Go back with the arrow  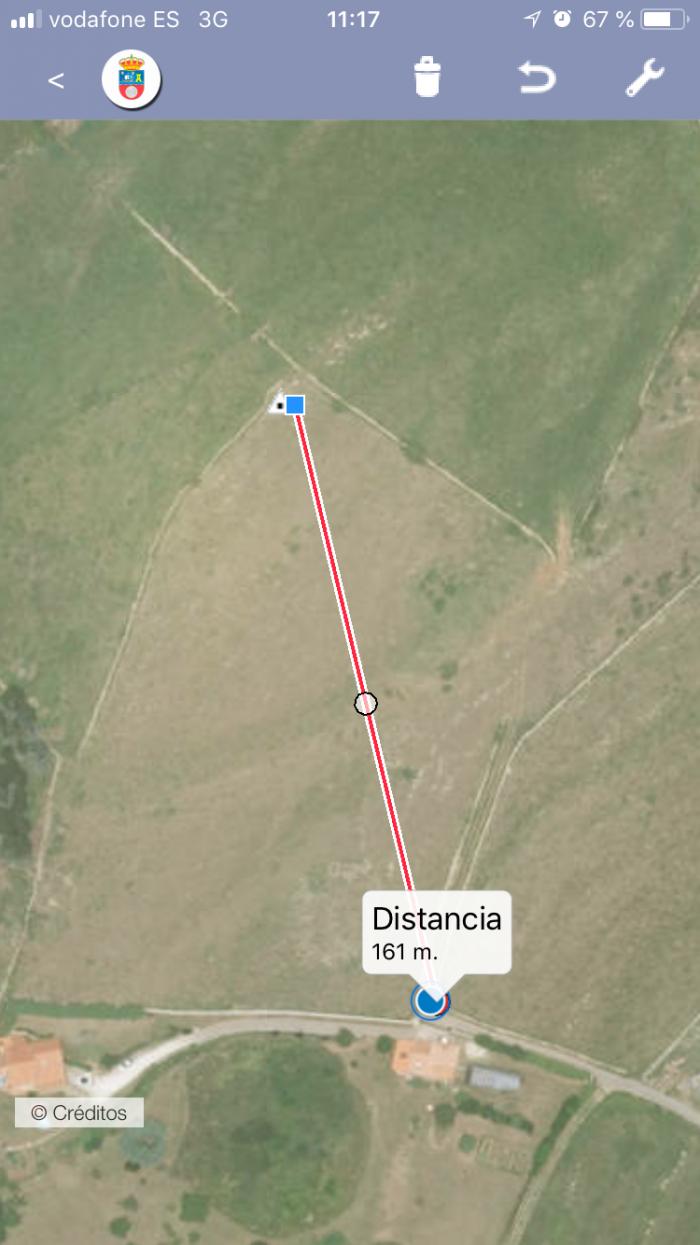pyautogui.click(x=56, y=80)
